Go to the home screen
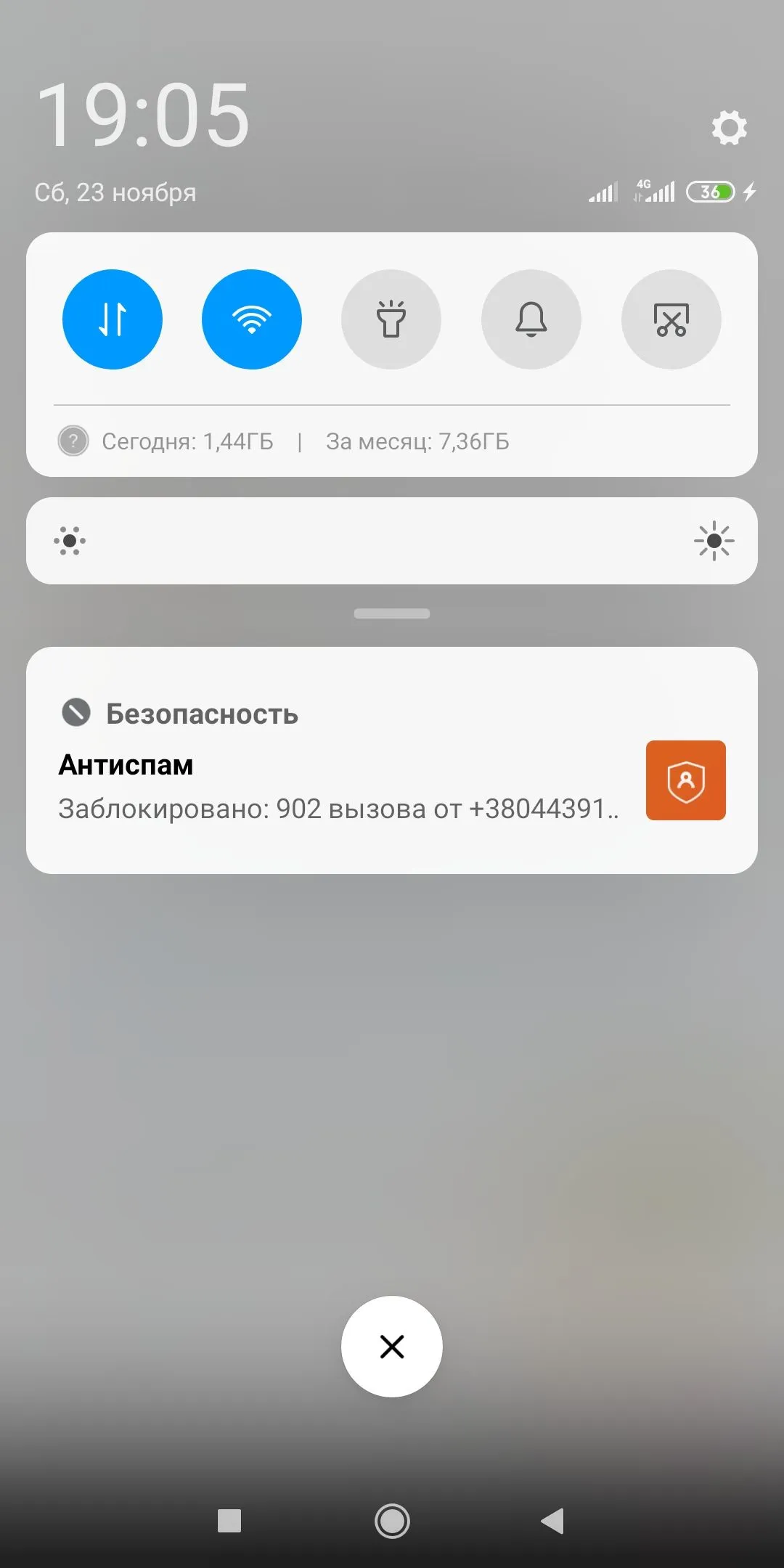The width and height of the screenshot is (784, 1568). 392,1521
